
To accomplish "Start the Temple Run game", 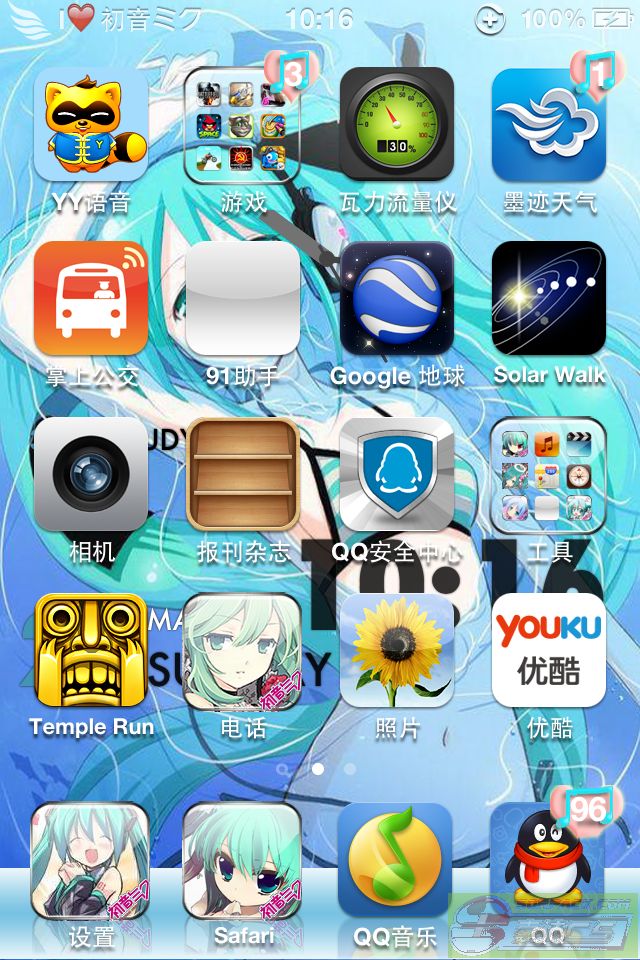I will pos(91,650).
